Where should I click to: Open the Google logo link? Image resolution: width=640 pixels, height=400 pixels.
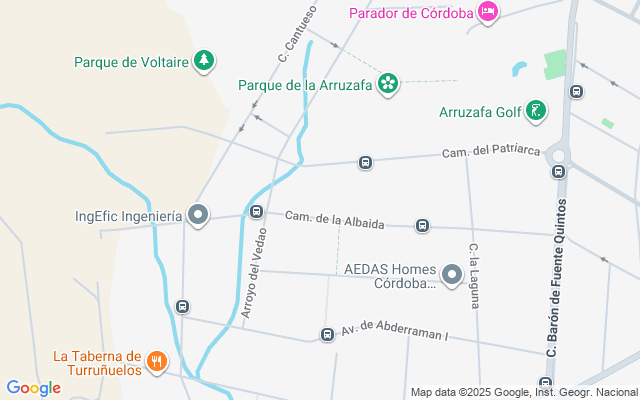(33, 388)
